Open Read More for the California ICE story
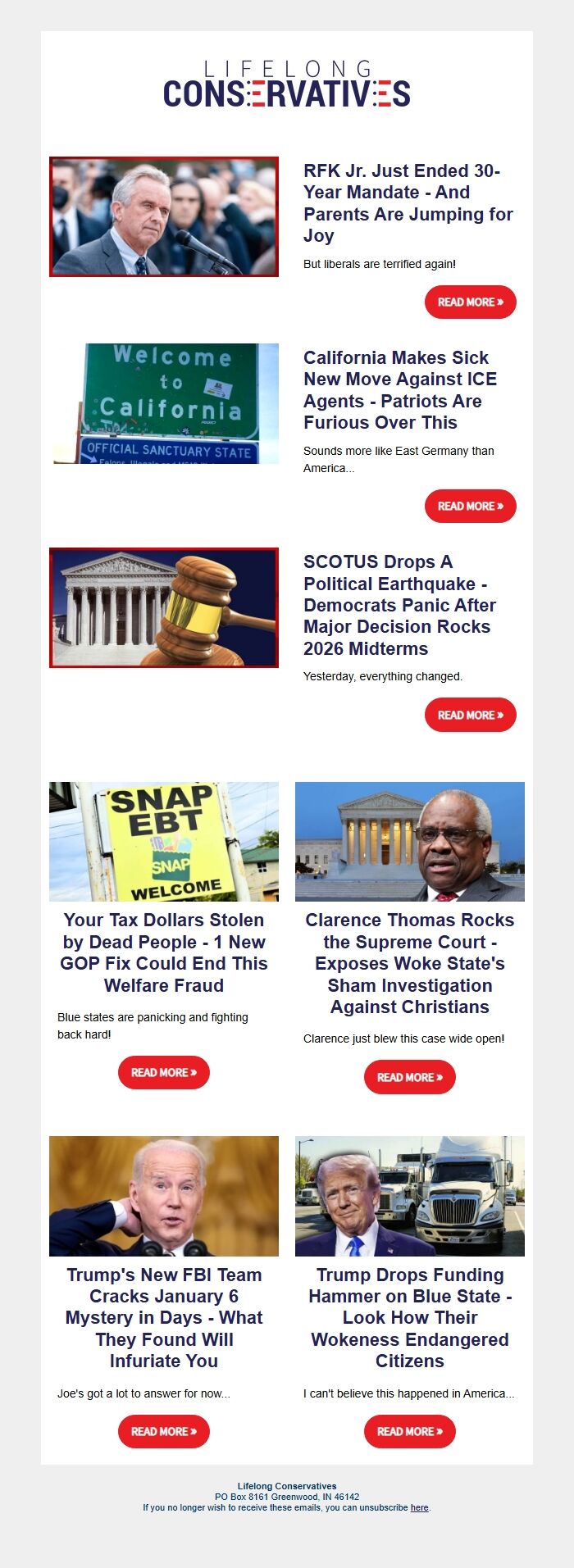 click(x=470, y=507)
